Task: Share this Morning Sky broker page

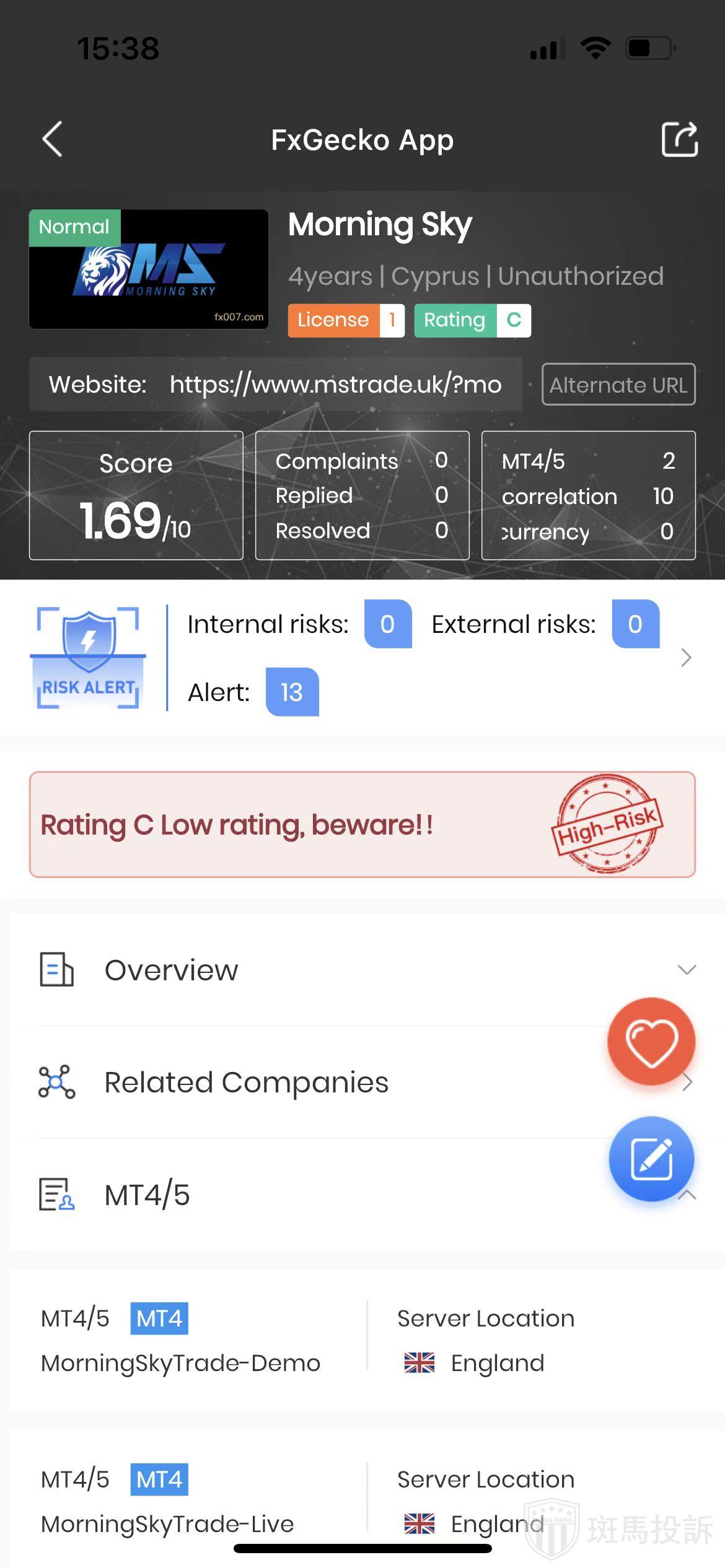Action: click(x=679, y=139)
